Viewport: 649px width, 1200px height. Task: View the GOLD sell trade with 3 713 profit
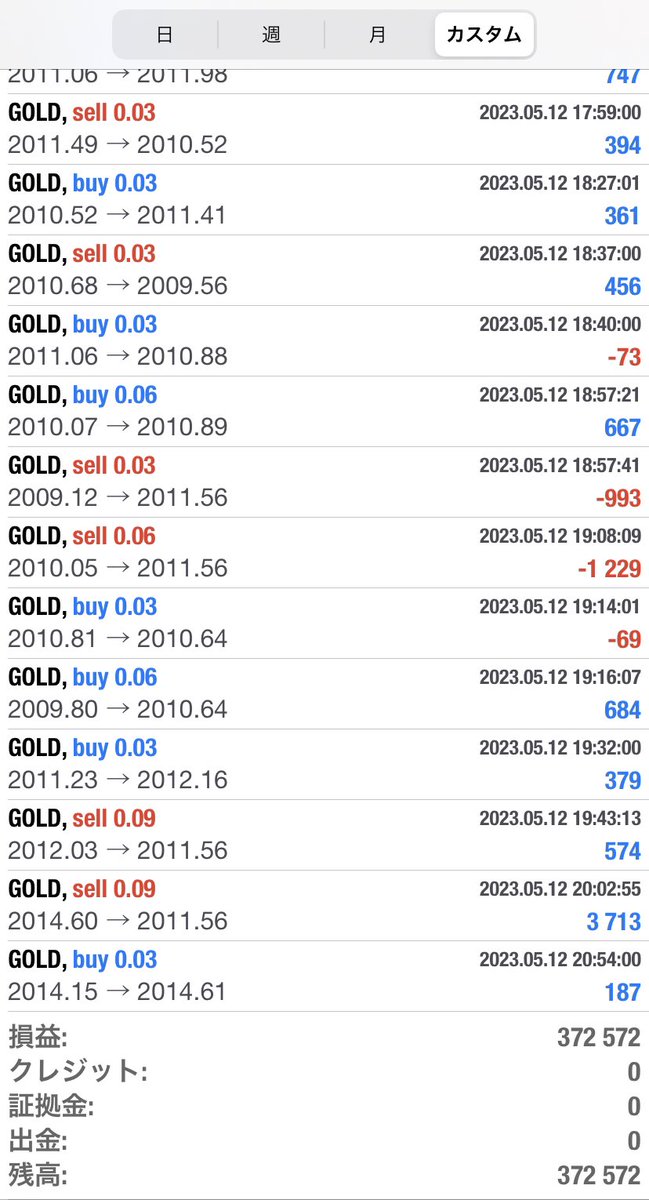click(324, 905)
